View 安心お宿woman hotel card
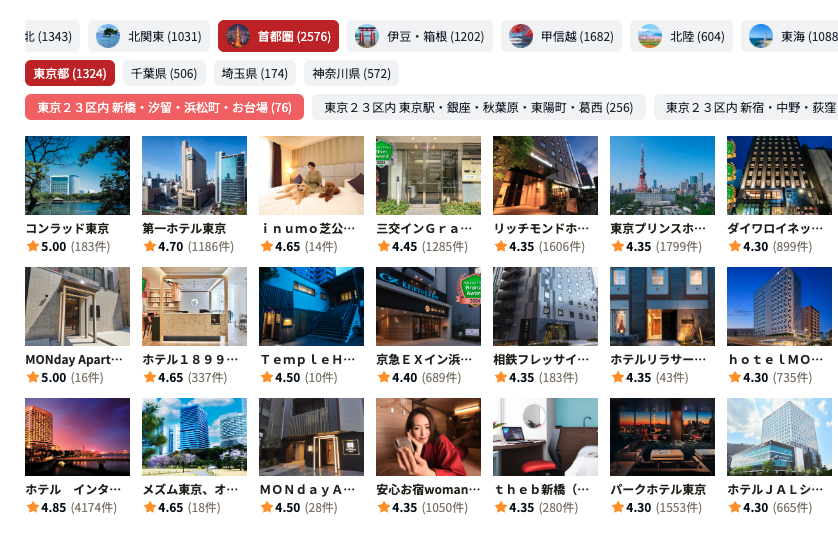Viewport: 838px width, 540px height. [429, 456]
